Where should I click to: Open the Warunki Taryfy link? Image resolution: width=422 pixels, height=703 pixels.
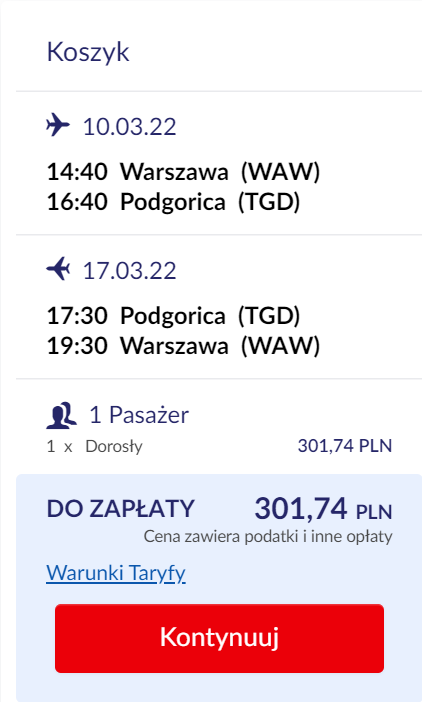[x=116, y=573]
